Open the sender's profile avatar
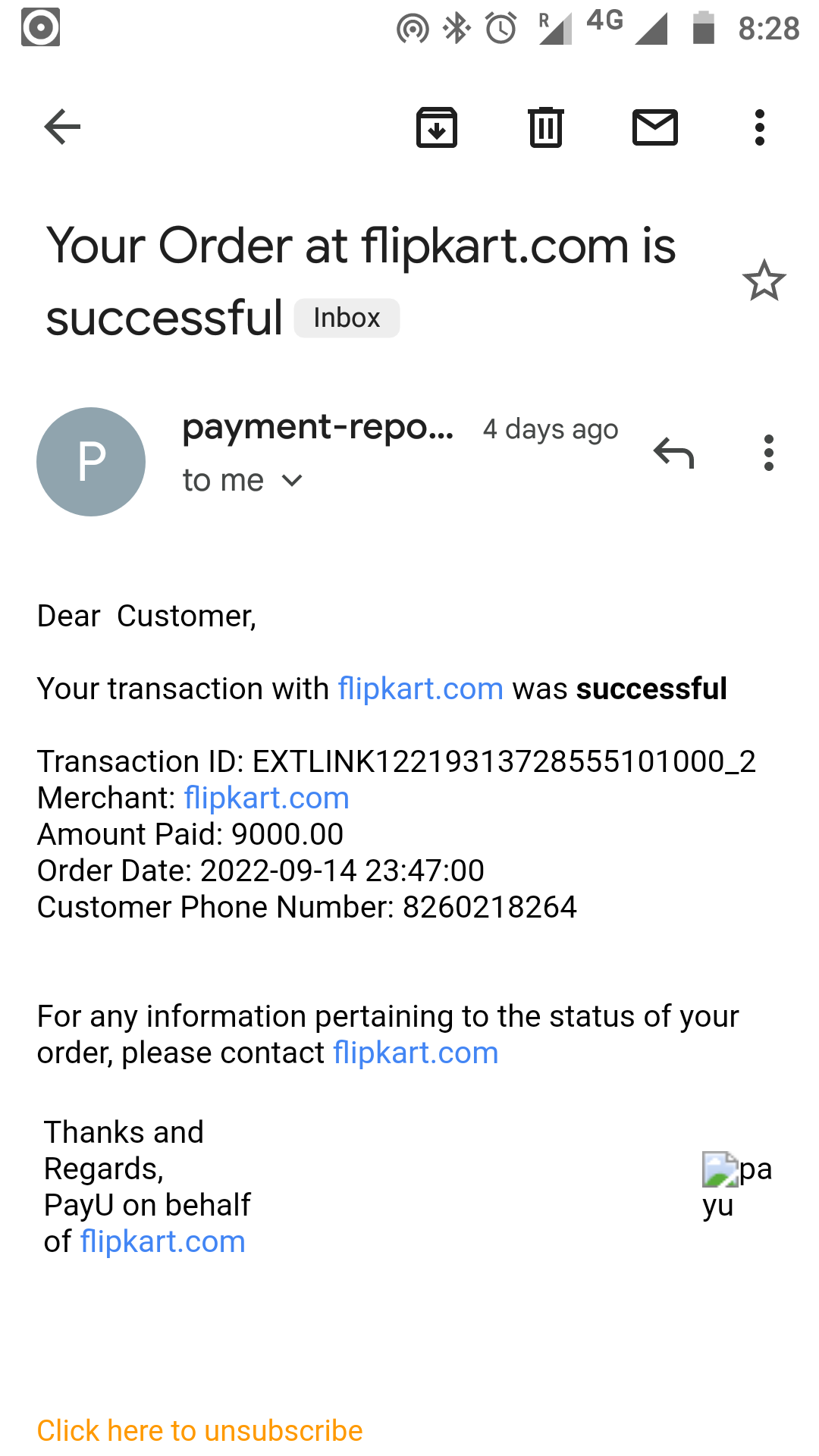Viewport: 819px width, 1456px height. pyautogui.click(x=91, y=462)
